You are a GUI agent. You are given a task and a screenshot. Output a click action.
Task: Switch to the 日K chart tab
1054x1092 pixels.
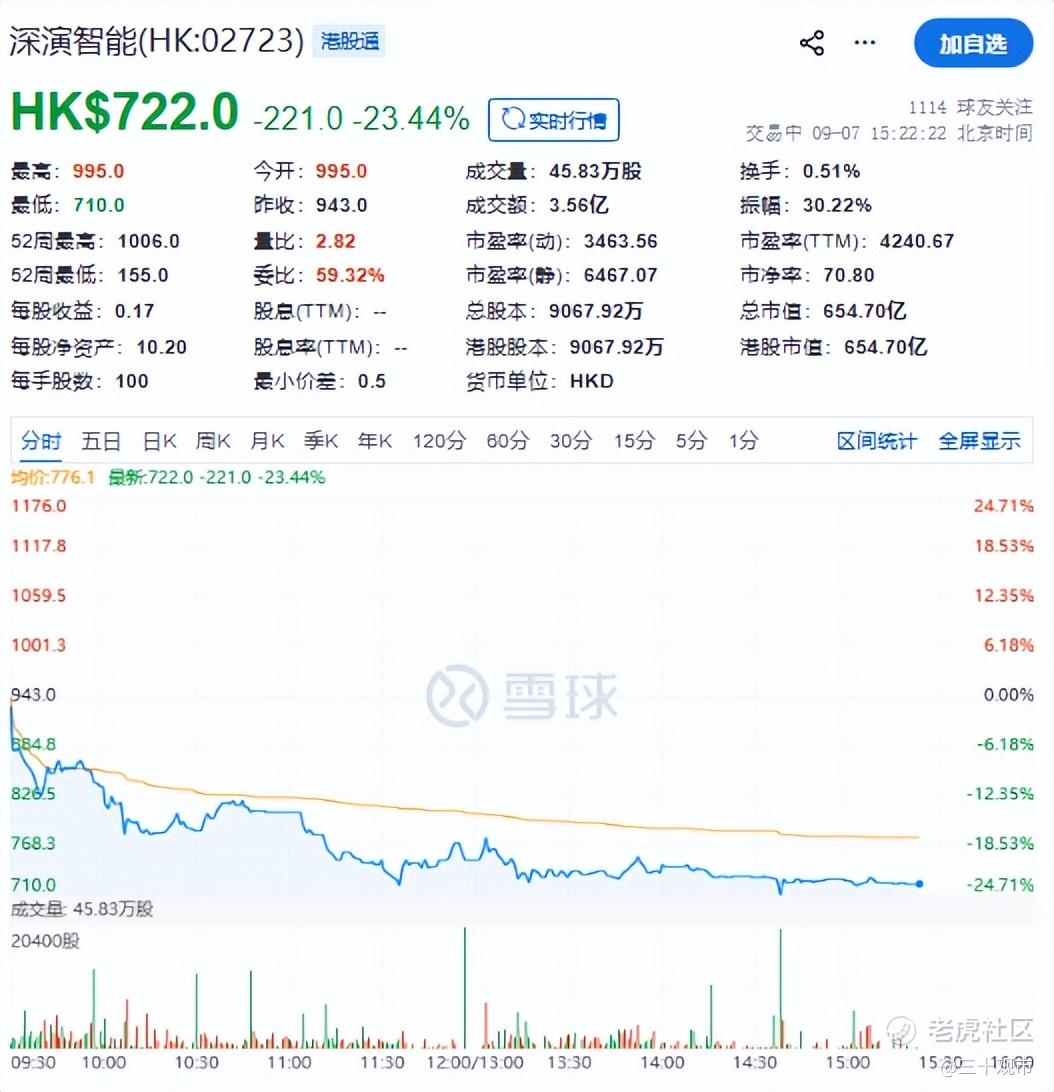tap(160, 441)
